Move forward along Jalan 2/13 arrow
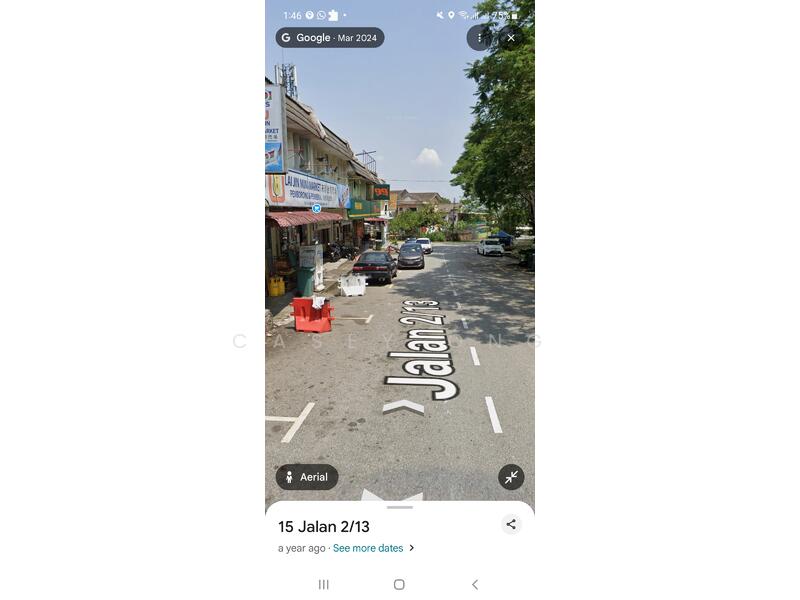The image size is (800, 600). [403, 406]
